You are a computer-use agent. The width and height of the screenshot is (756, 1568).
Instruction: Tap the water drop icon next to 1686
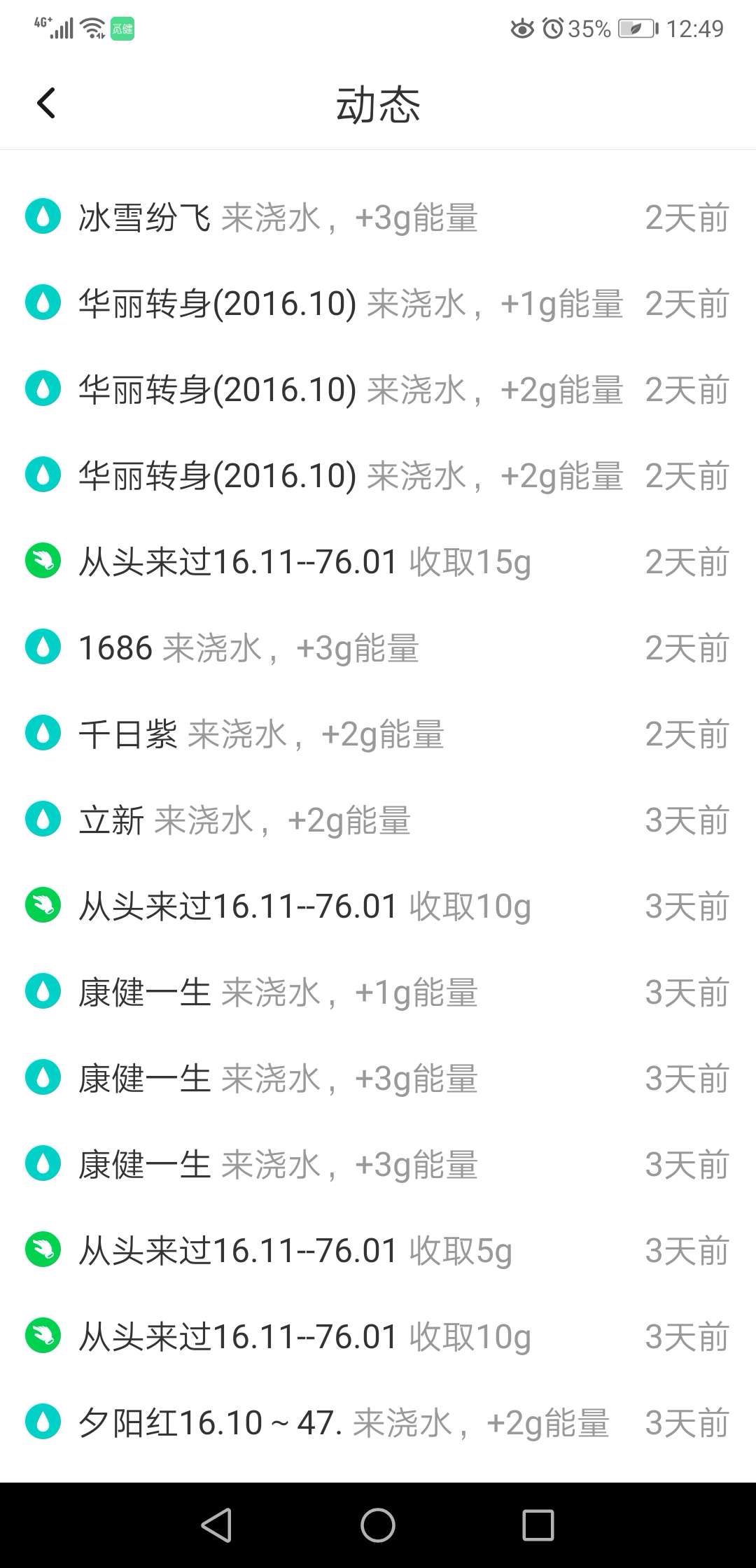[x=43, y=647]
